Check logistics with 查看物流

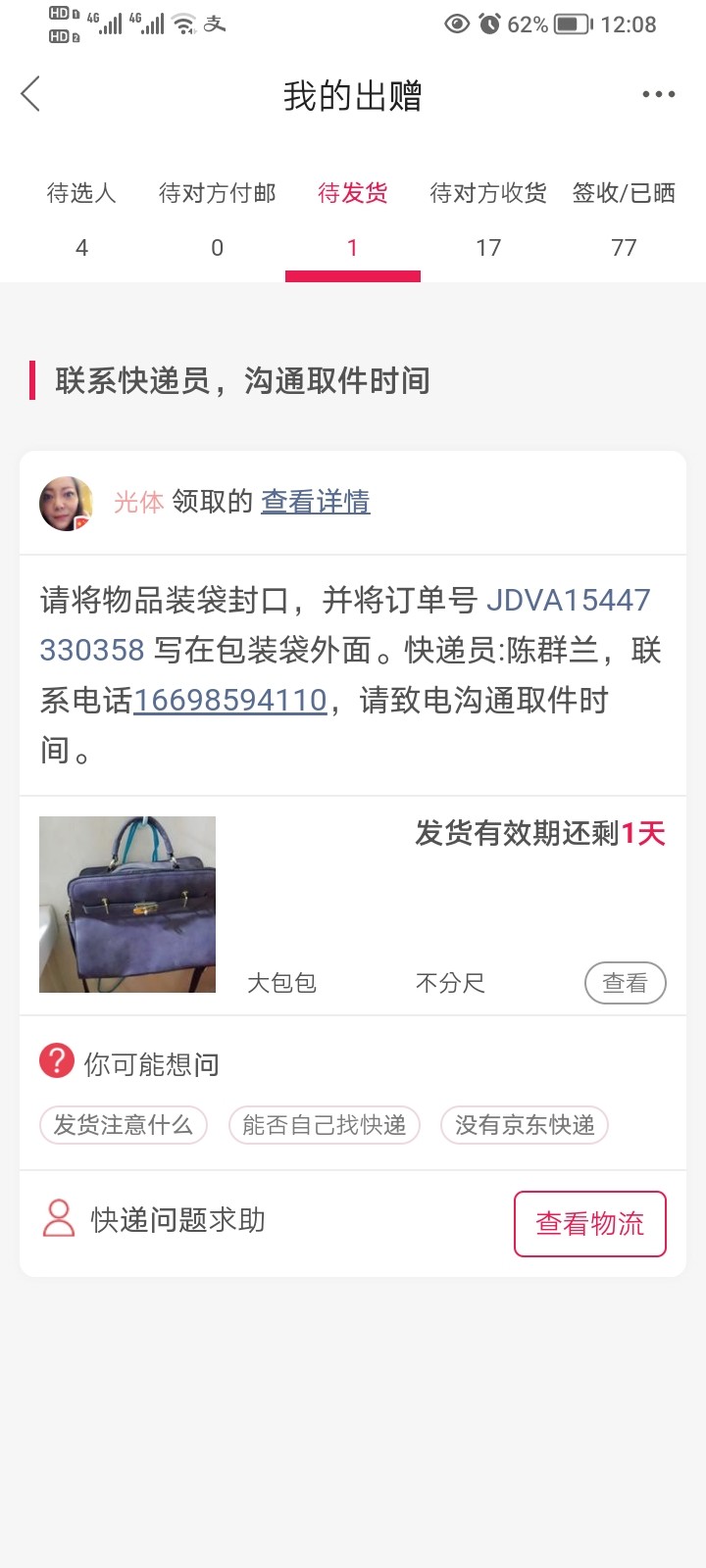(589, 1223)
